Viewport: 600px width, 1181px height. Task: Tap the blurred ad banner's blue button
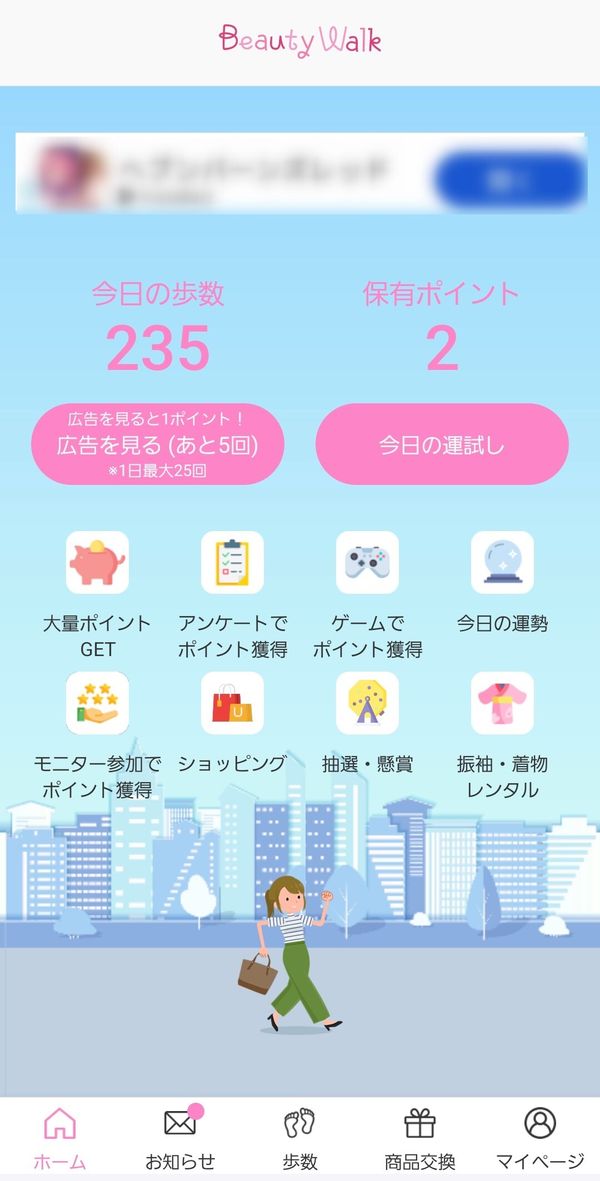(510, 179)
